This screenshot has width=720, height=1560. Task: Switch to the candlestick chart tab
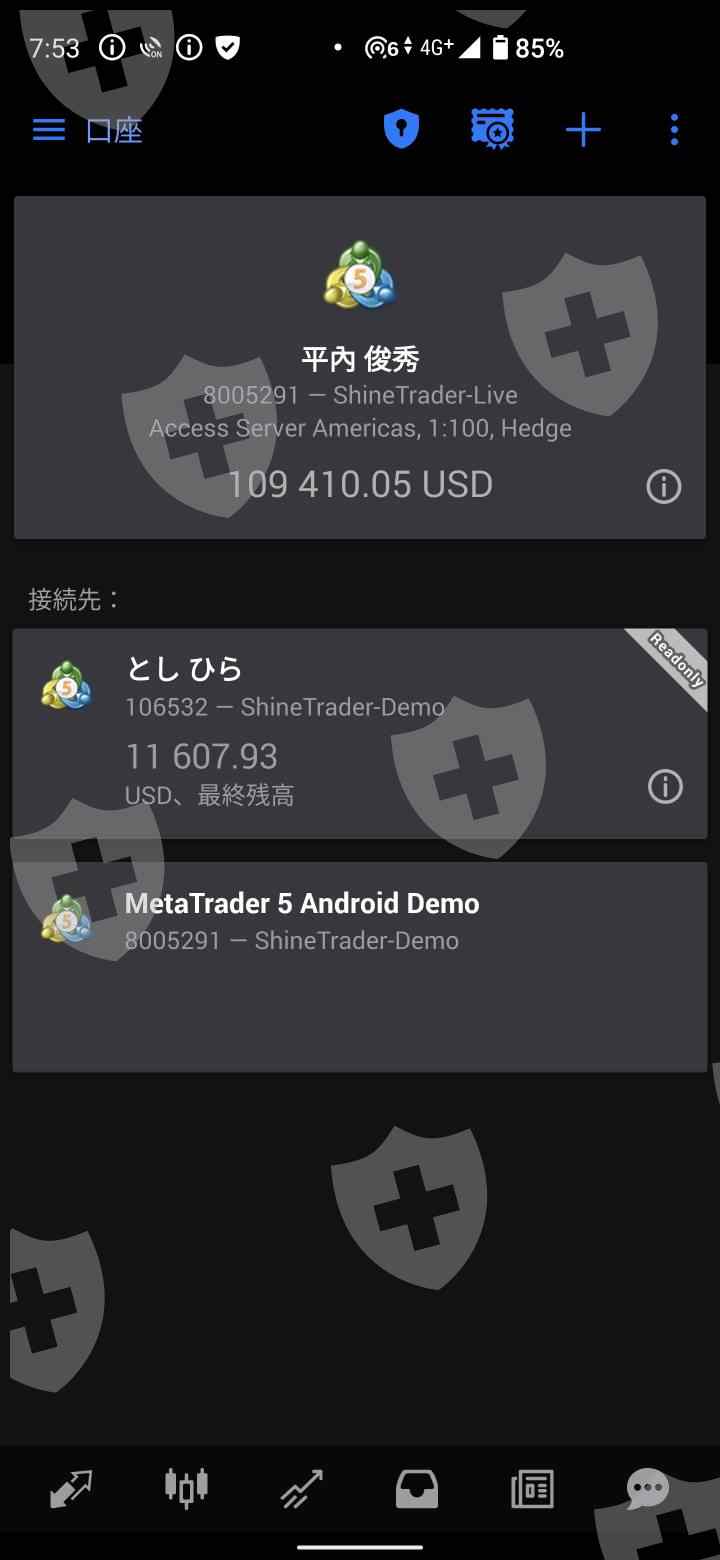pyautogui.click(x=186, y=1489)
